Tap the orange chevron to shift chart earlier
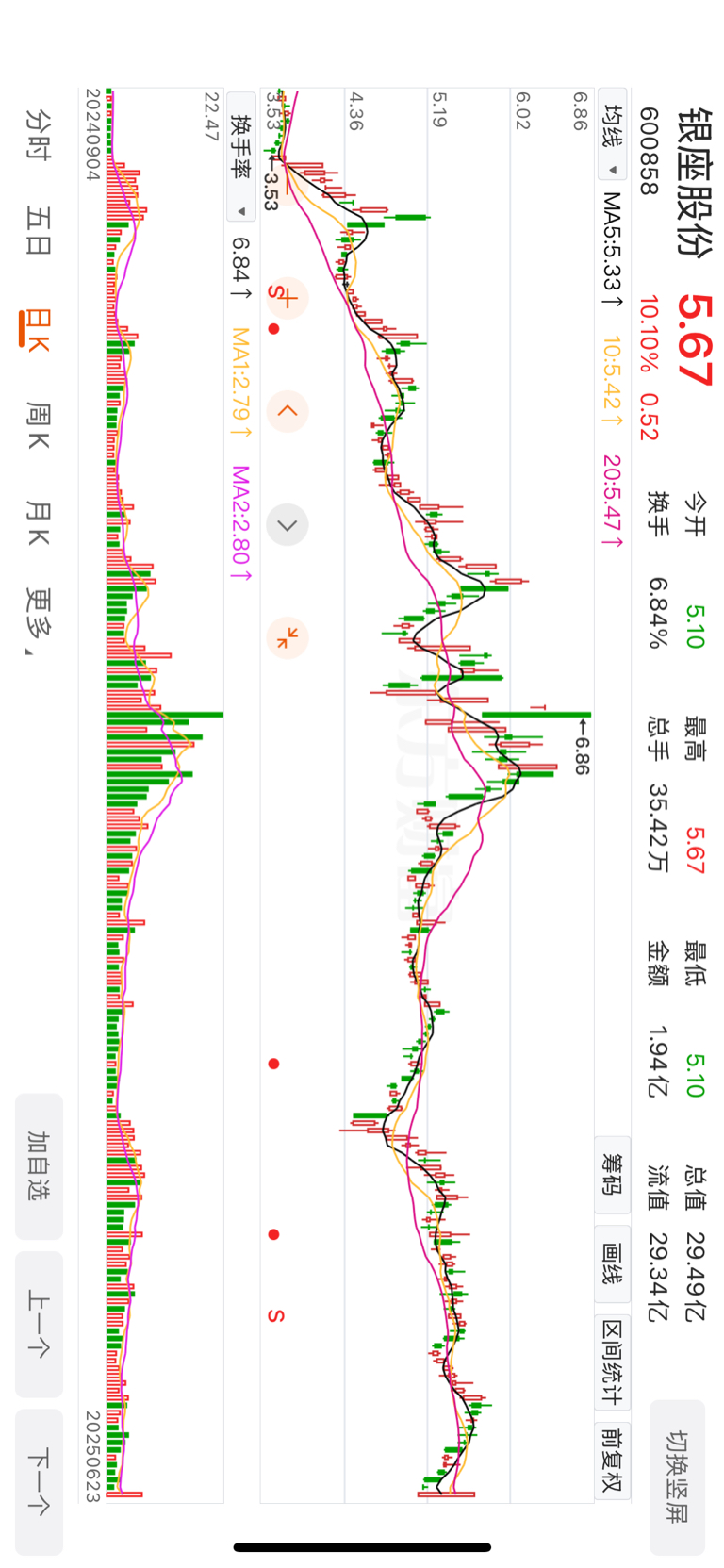The height and width of the screenshot is (1568, 724). tap(288, 412)
